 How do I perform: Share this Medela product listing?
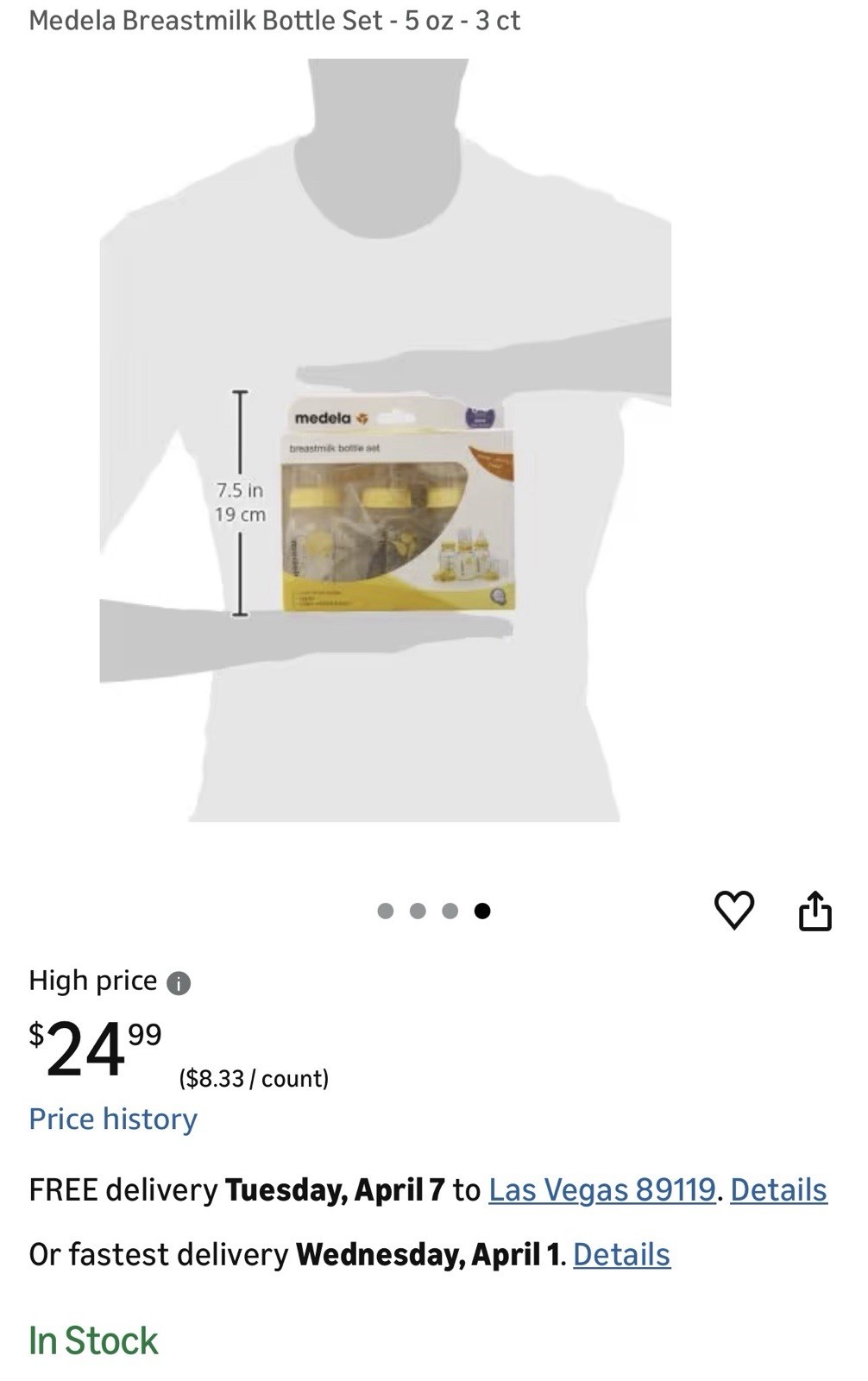(815, 911)
